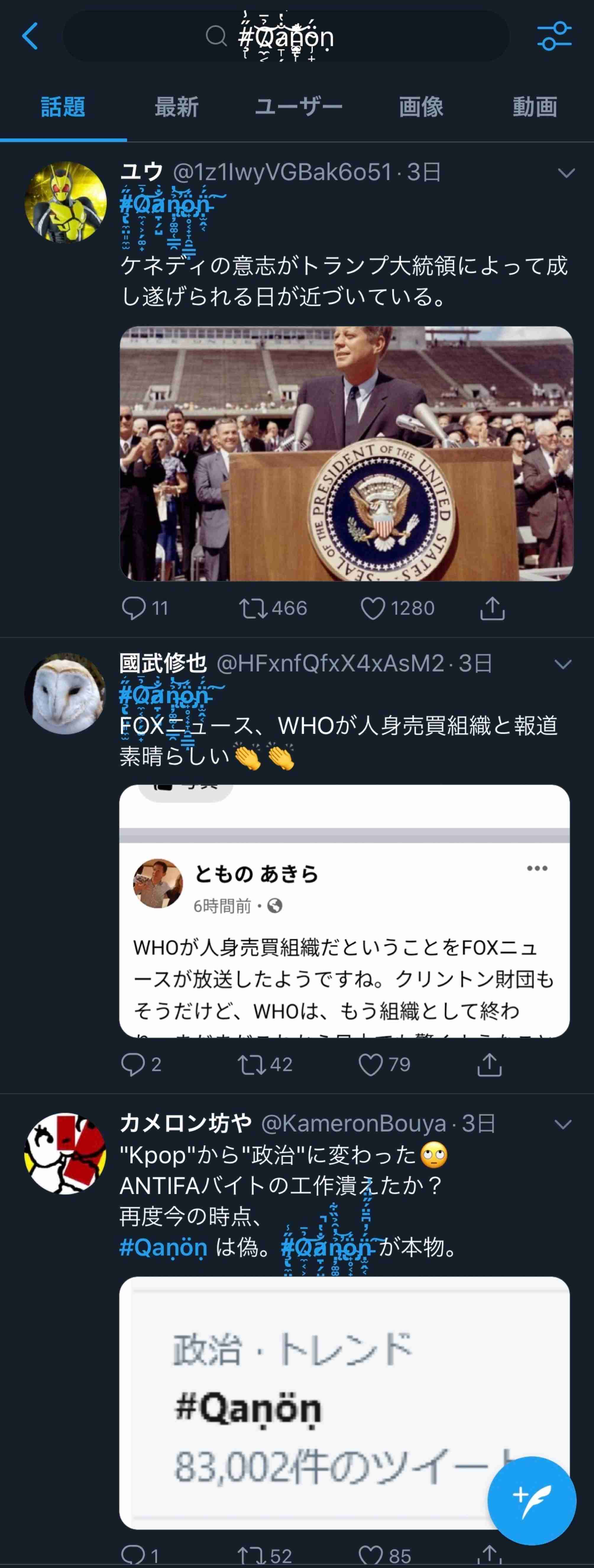Viewport: 594px width, 1568px height.
Task: Like 國武修也's tweet with 79 likes
Action: click(x=371, y=1065)
